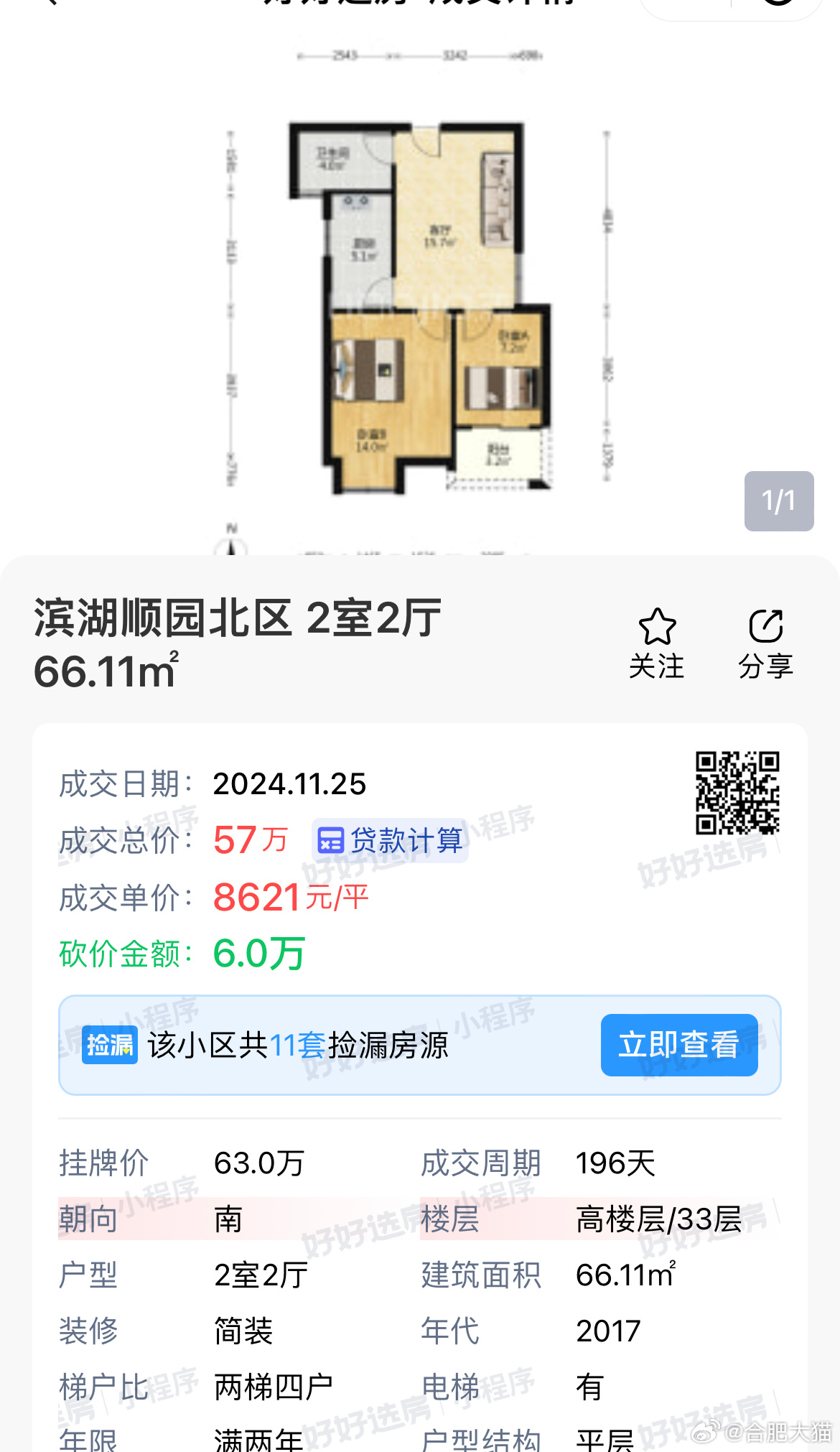The height and width of the screenshot is (1452, 840).
Task: Tap 立即查看 to view 捡漏 listings
Action: pyautogui.click(x=679, y=1045)
